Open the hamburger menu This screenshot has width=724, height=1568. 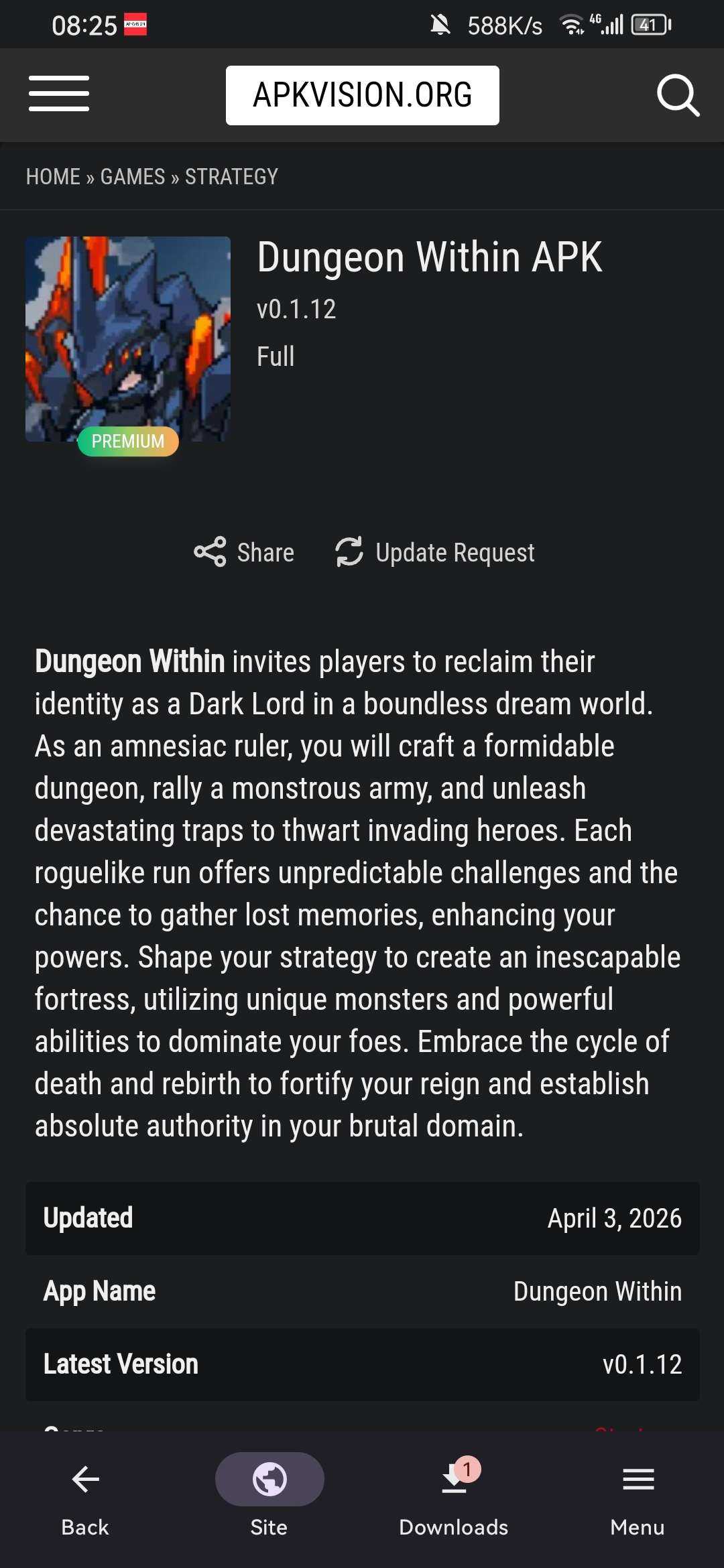(59, 94)
